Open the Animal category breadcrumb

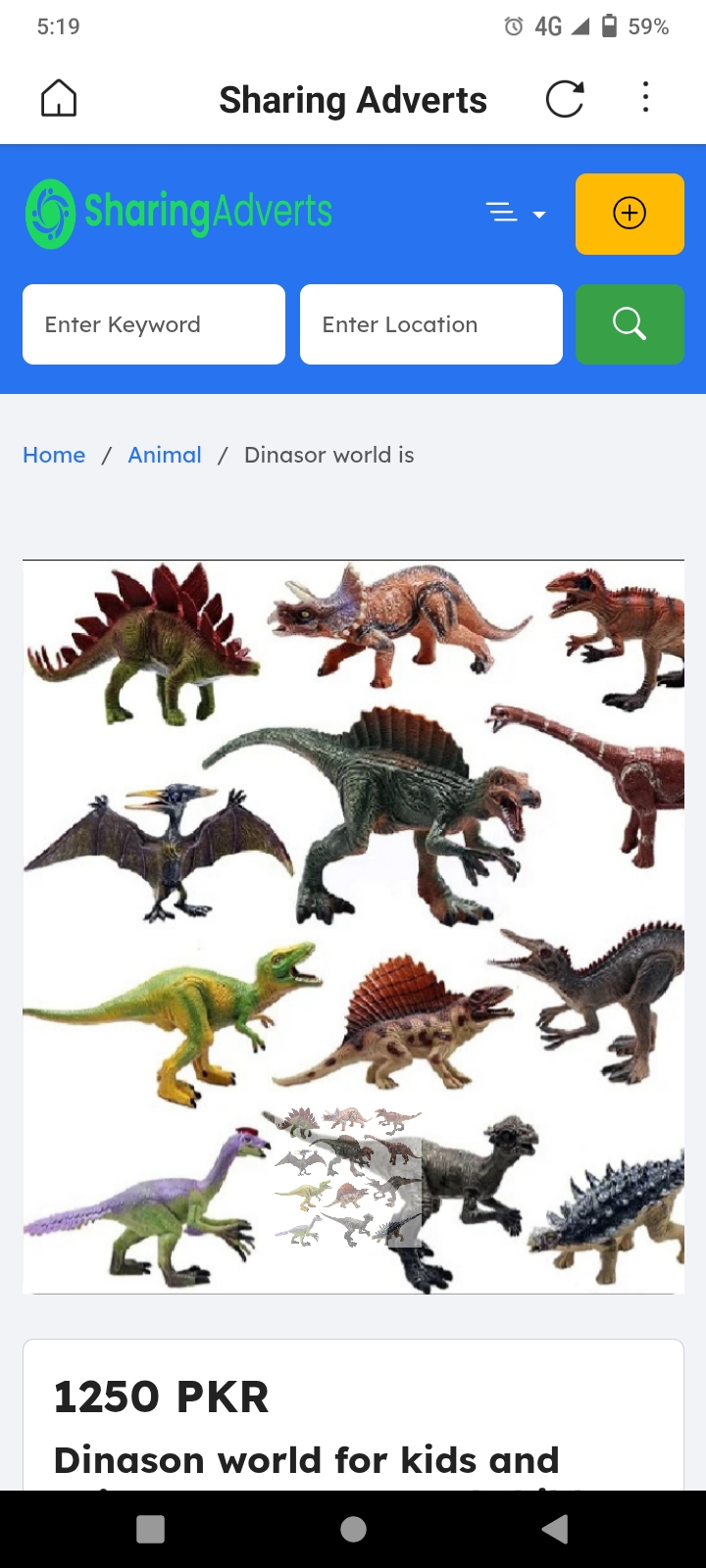pyautogui.click(x=165, y=455)
